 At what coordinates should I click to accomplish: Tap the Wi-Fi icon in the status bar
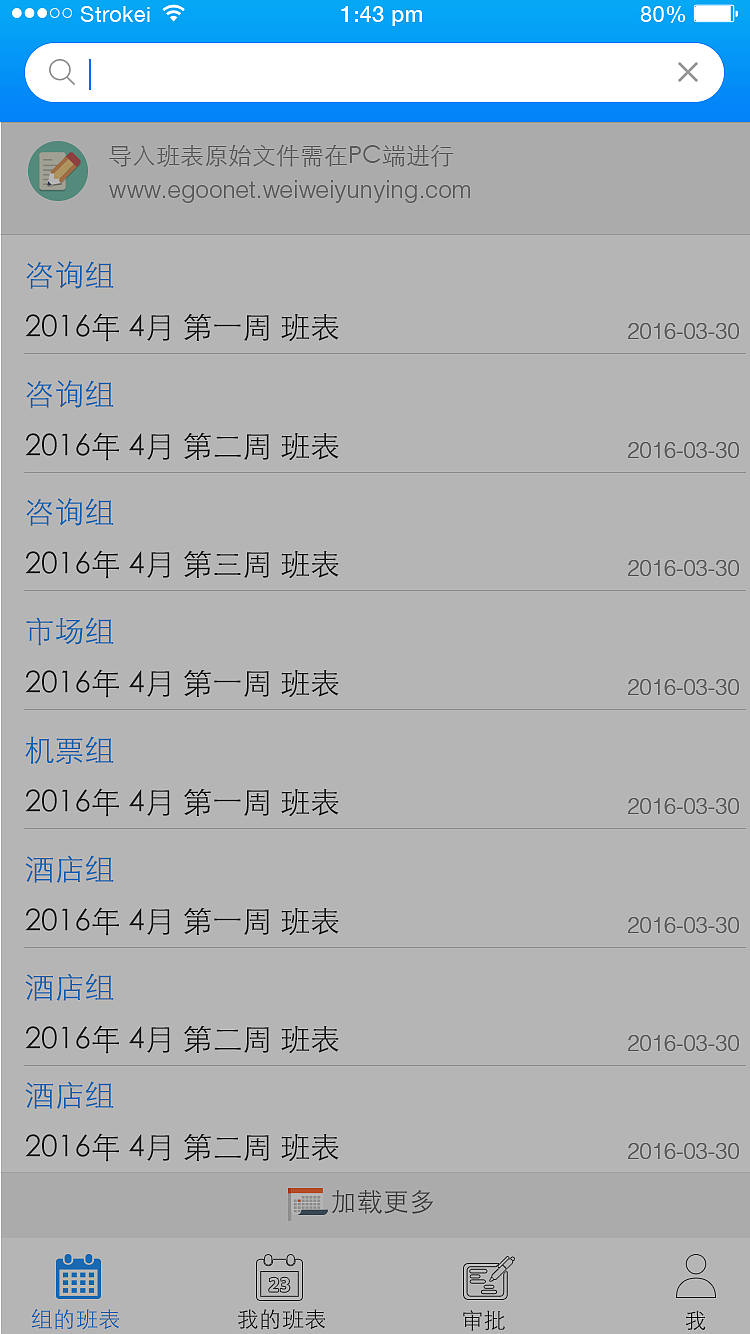click(172, 14)
